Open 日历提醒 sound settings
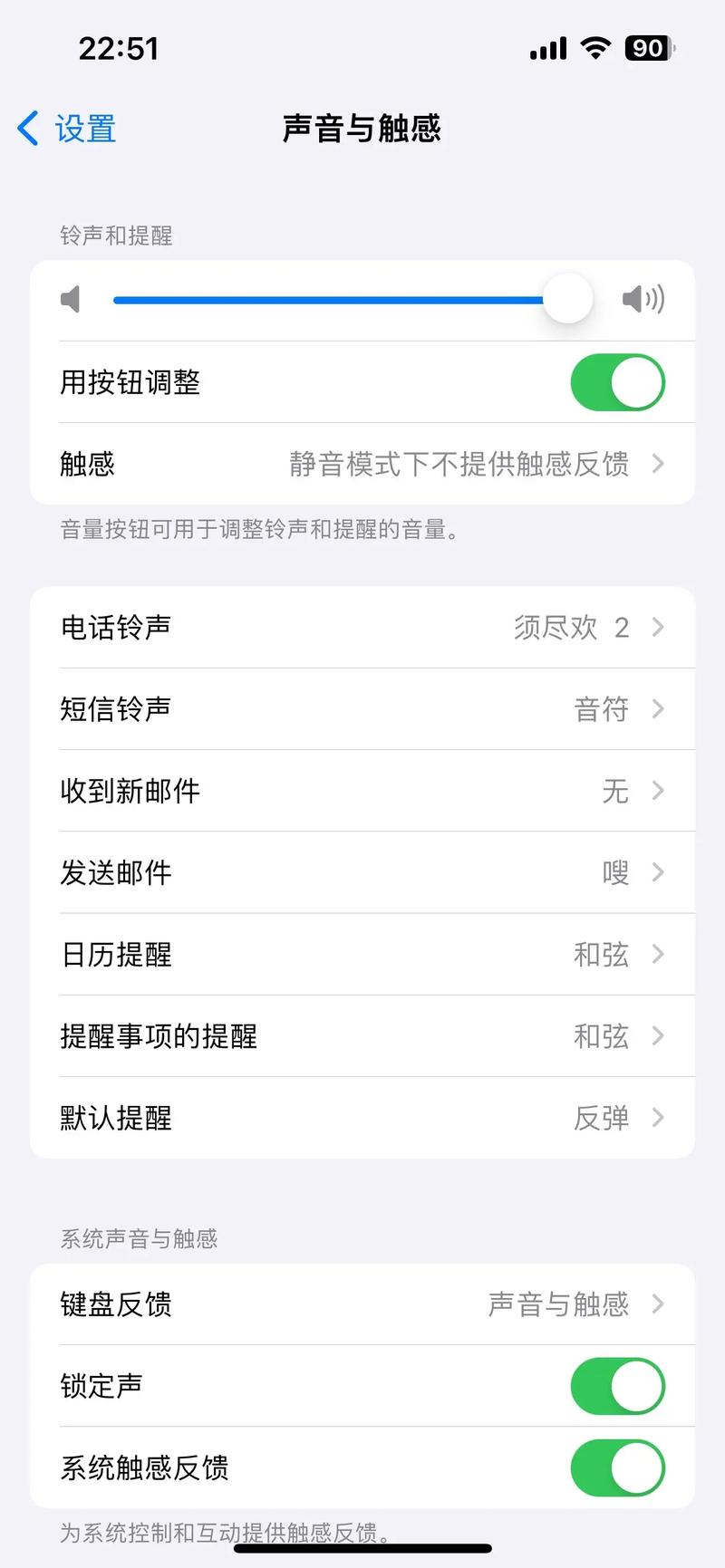Screen dimensions: 725x1568 362,954
